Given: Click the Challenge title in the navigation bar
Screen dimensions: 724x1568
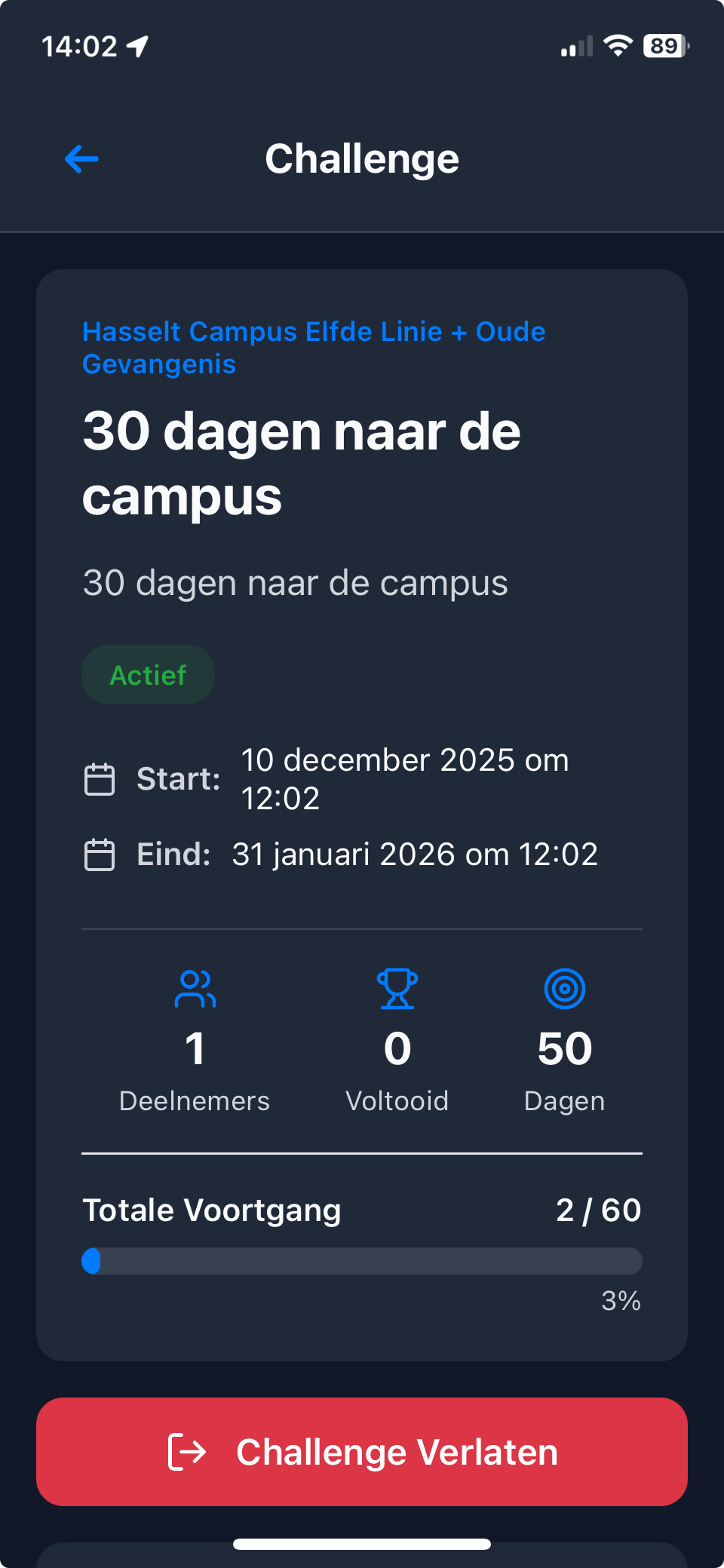Looking at the screenshot, I should point(363,158).
